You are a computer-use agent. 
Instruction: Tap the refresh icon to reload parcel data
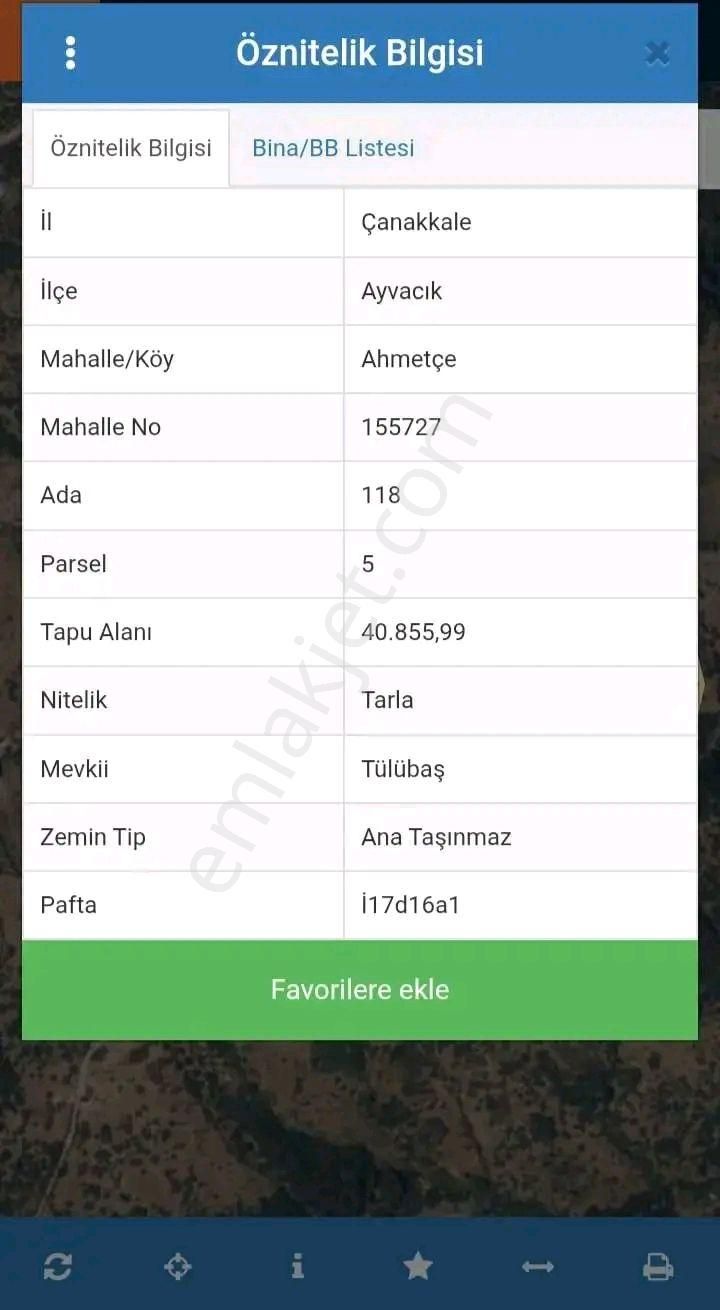58,1266
